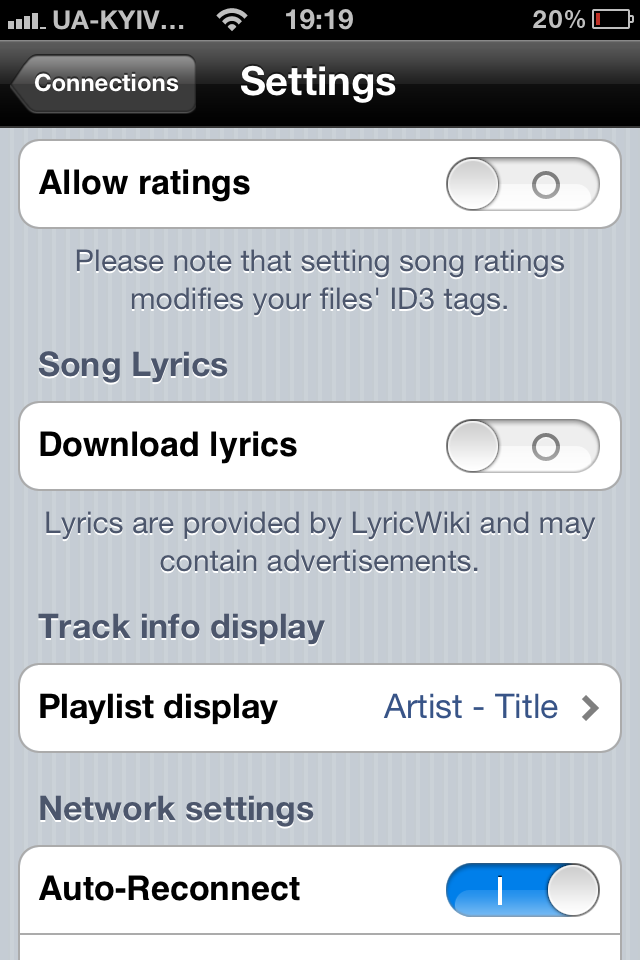The height and width of the screenshot is (960, 640).
Task: Go back to Connections
Action: [105, 84]
